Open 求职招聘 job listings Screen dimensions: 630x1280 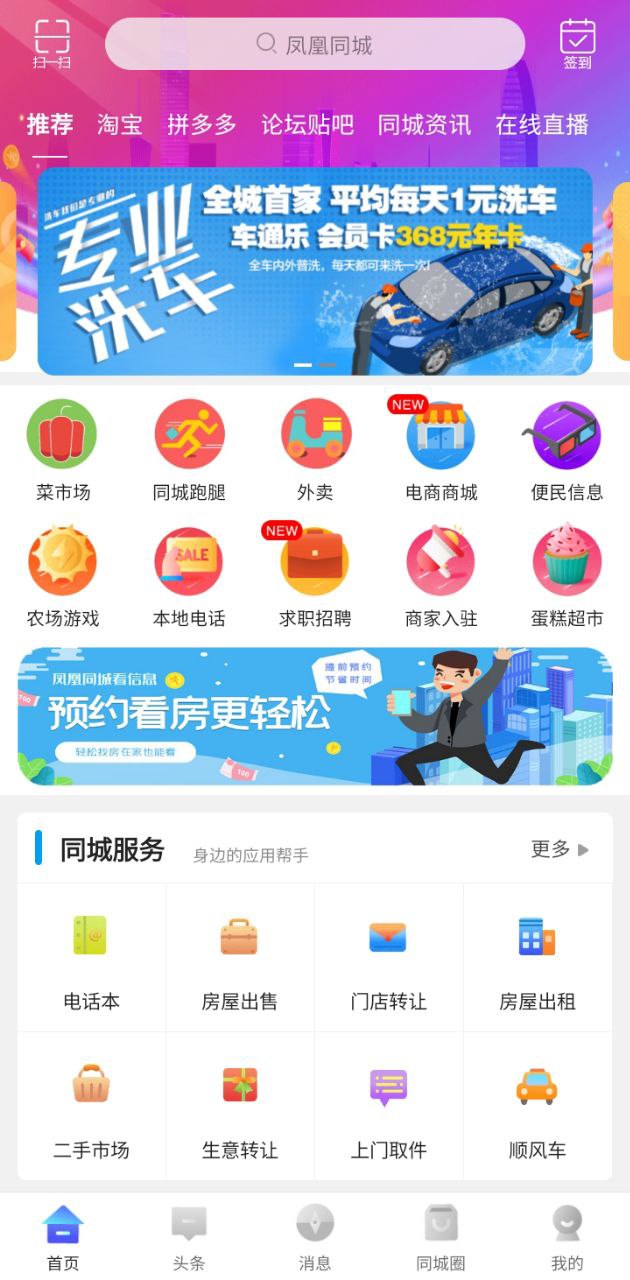point(315,575)
